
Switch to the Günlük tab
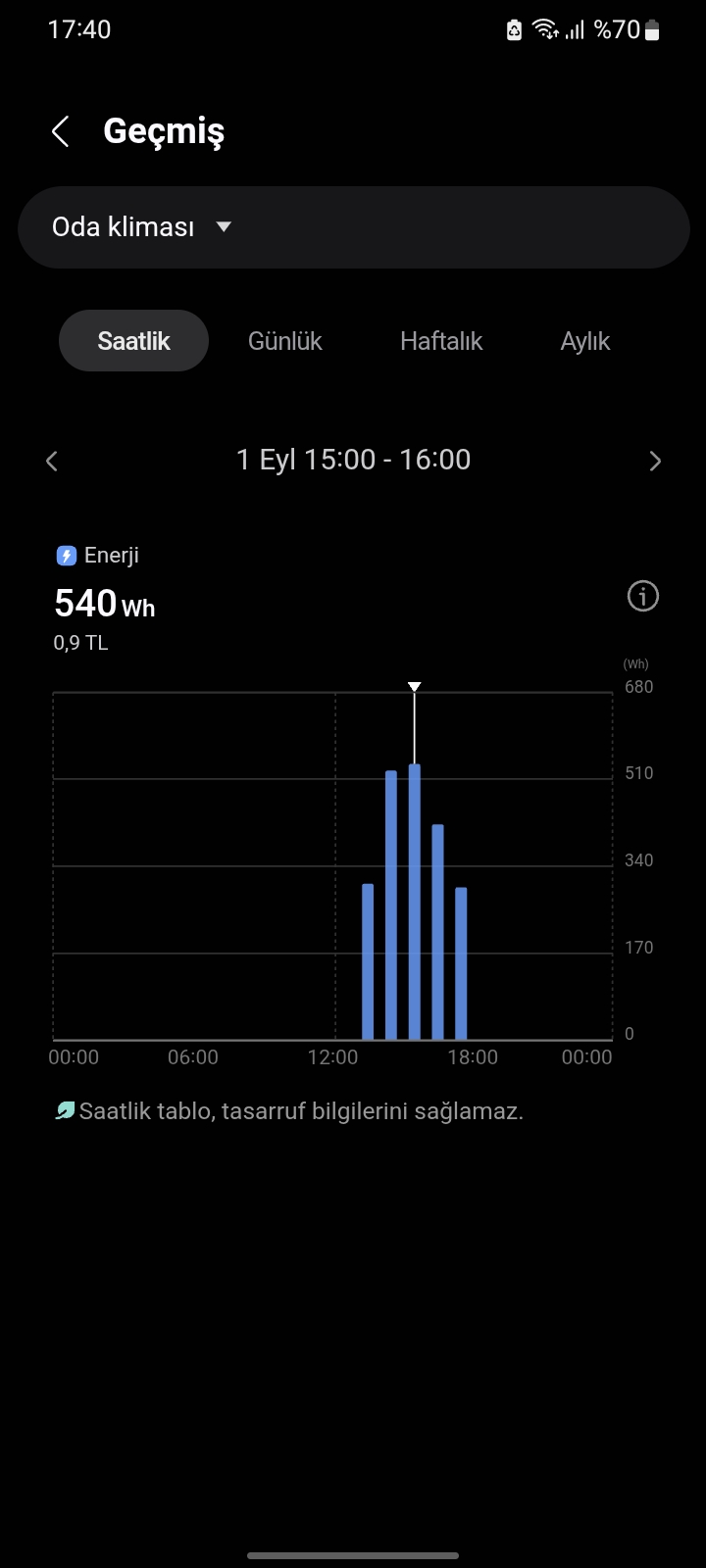click(285, 341)
